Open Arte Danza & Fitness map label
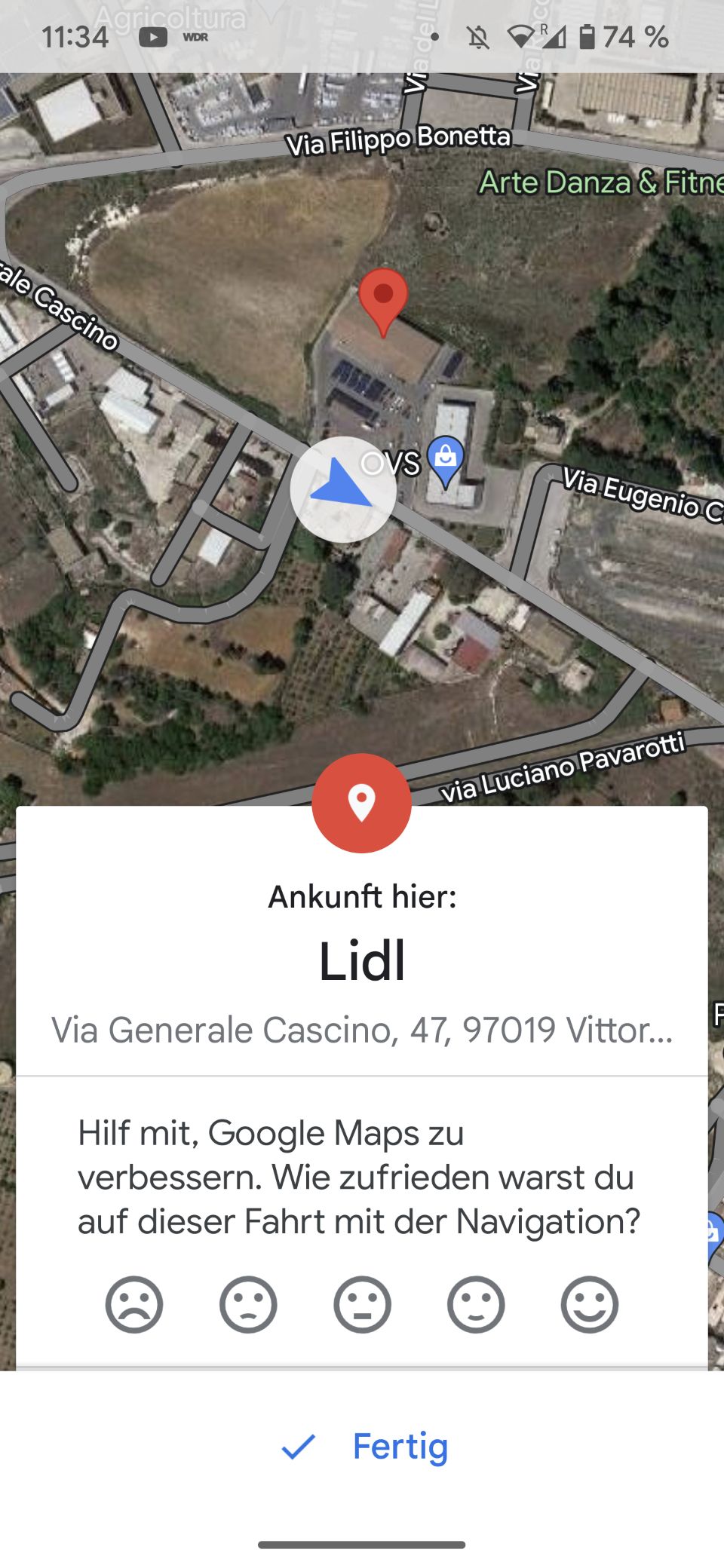This screenshot has width=724, height=1568. [601, 182]
